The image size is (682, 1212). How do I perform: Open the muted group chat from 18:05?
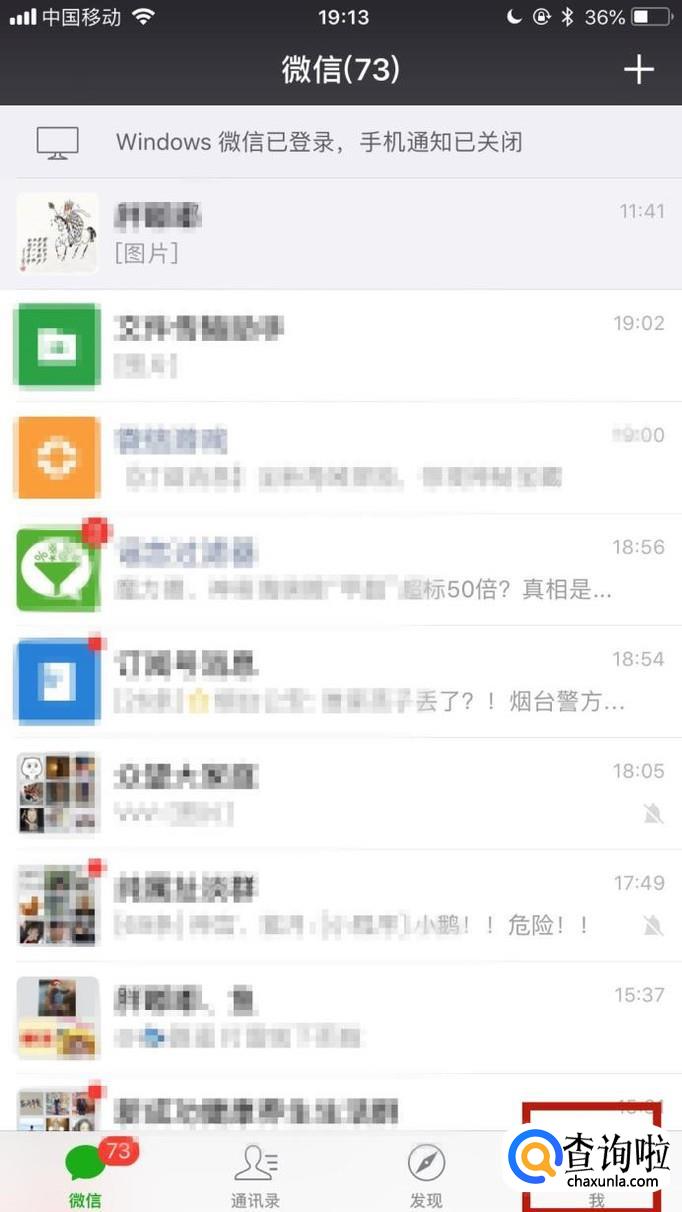[340, 794]
